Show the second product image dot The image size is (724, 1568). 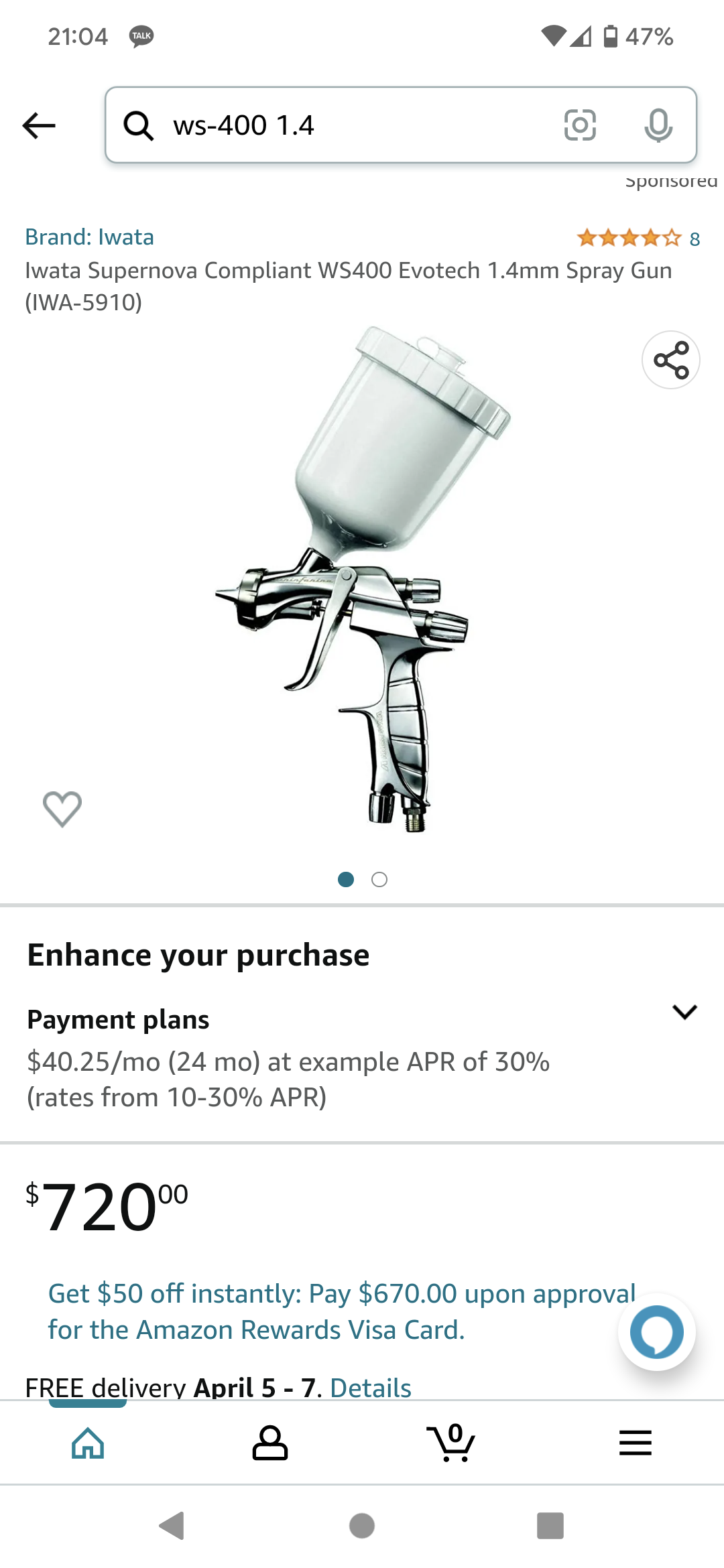click(379, 879)
